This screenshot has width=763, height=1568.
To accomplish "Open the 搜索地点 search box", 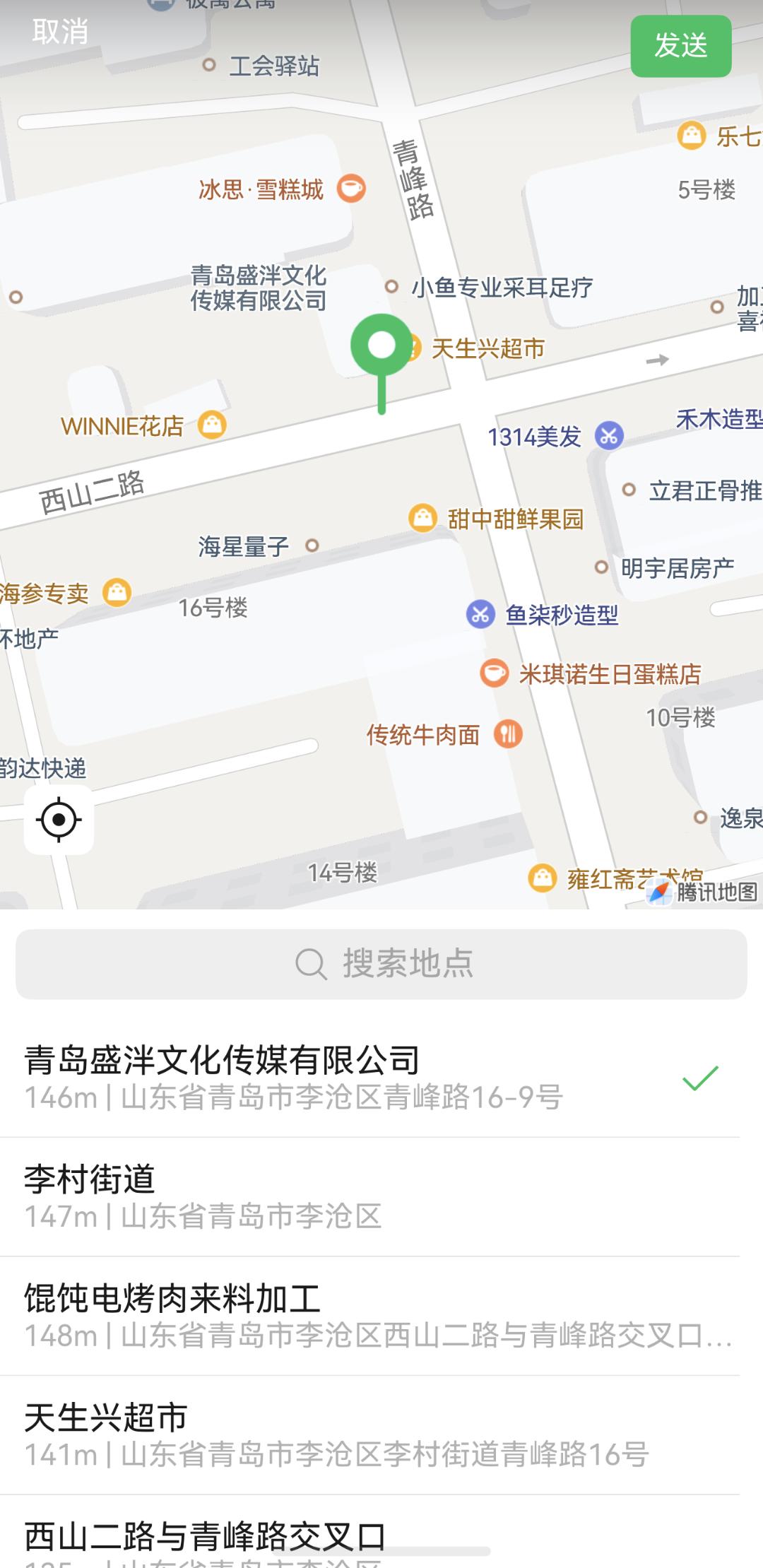I will [x=381, y=964].
